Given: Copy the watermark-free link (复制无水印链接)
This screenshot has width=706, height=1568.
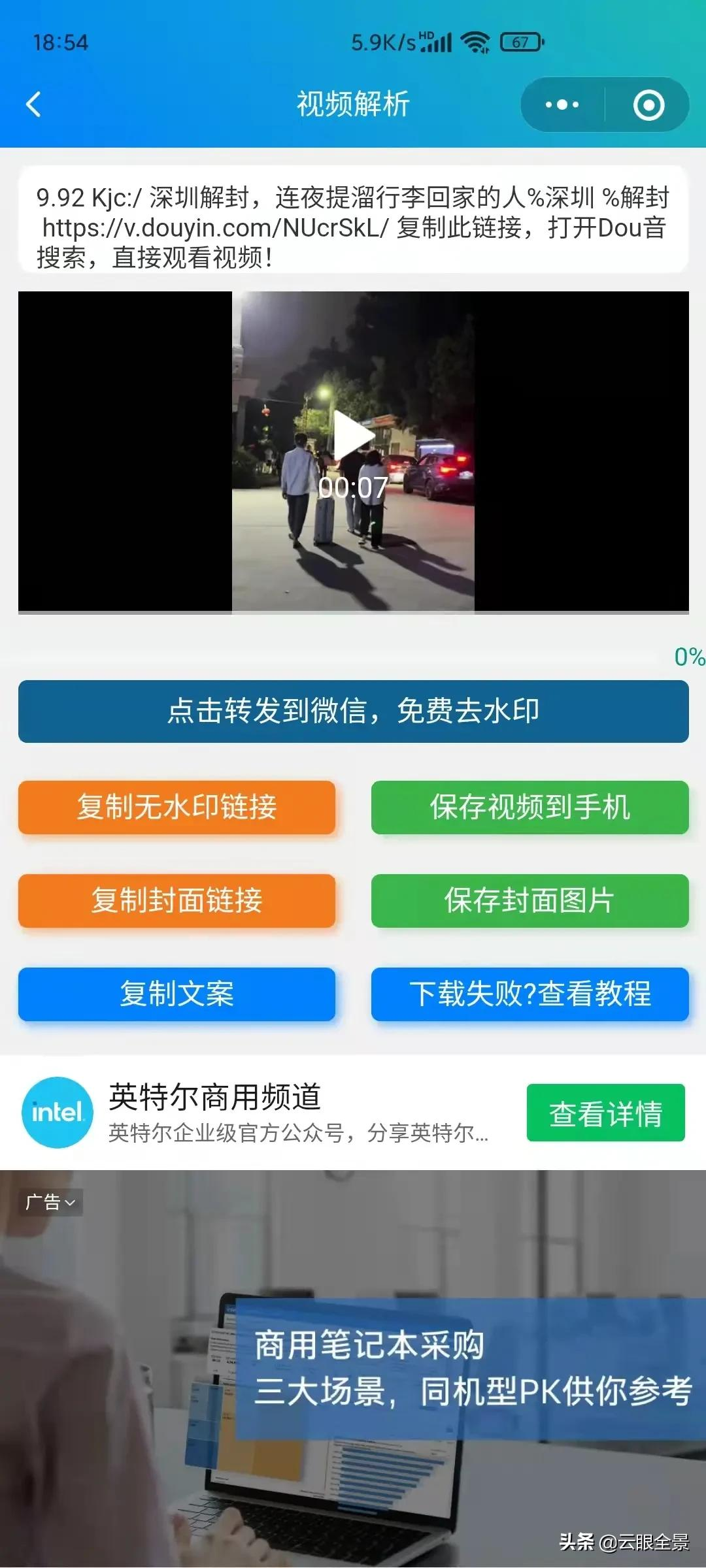Looking at the screenshot, I should pos(176,807).
